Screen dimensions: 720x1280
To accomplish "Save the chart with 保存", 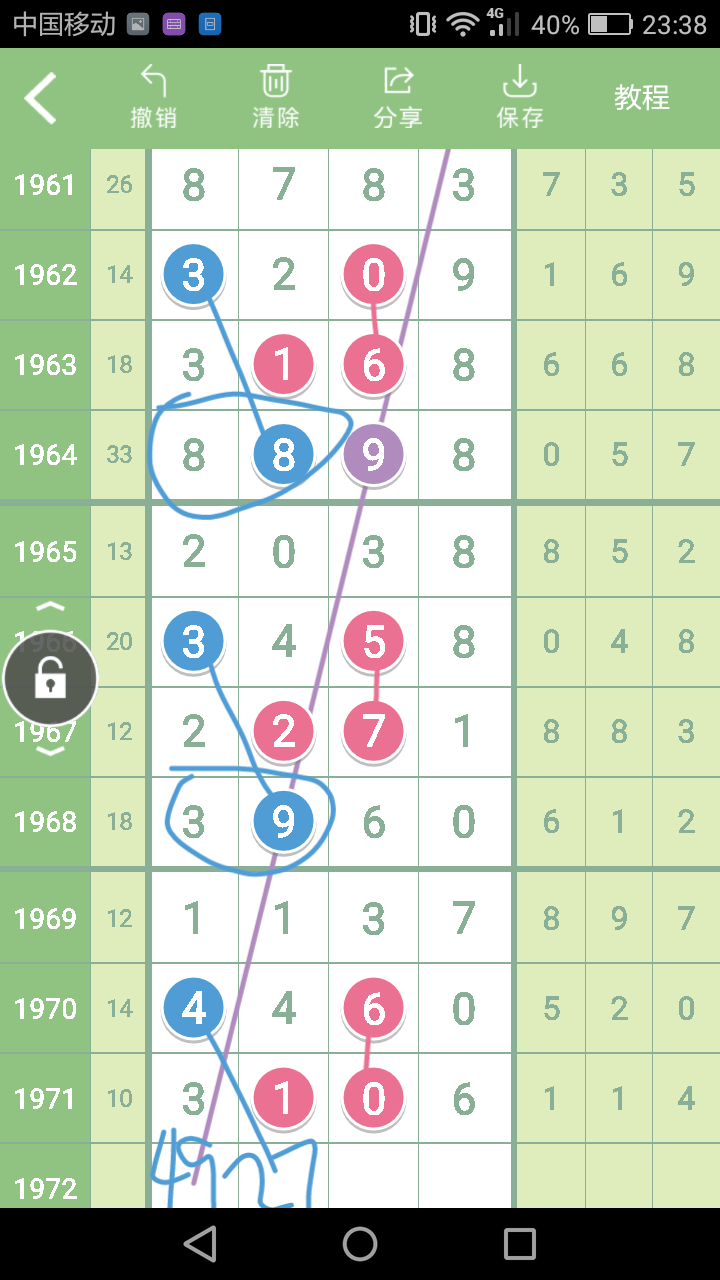I will pos(520,98).
